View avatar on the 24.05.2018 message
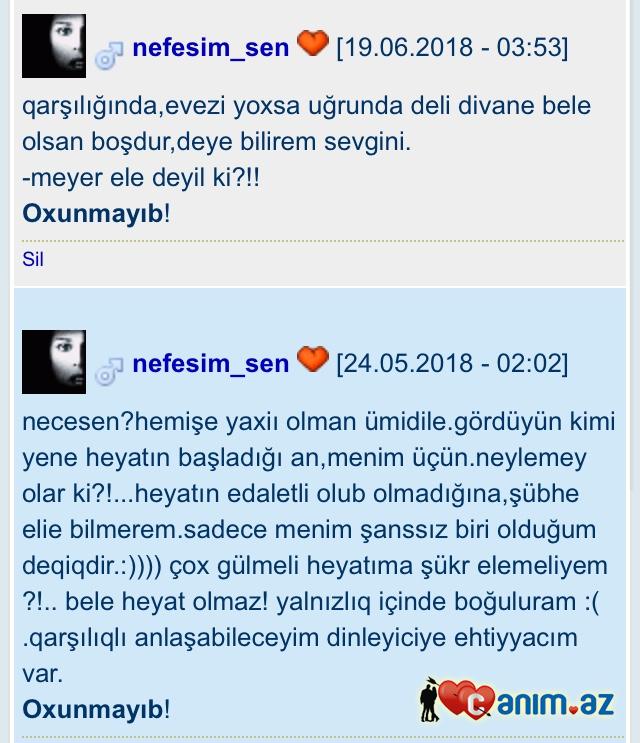The height and width of the screenshot is (743, 640). (x=54, y=361)
